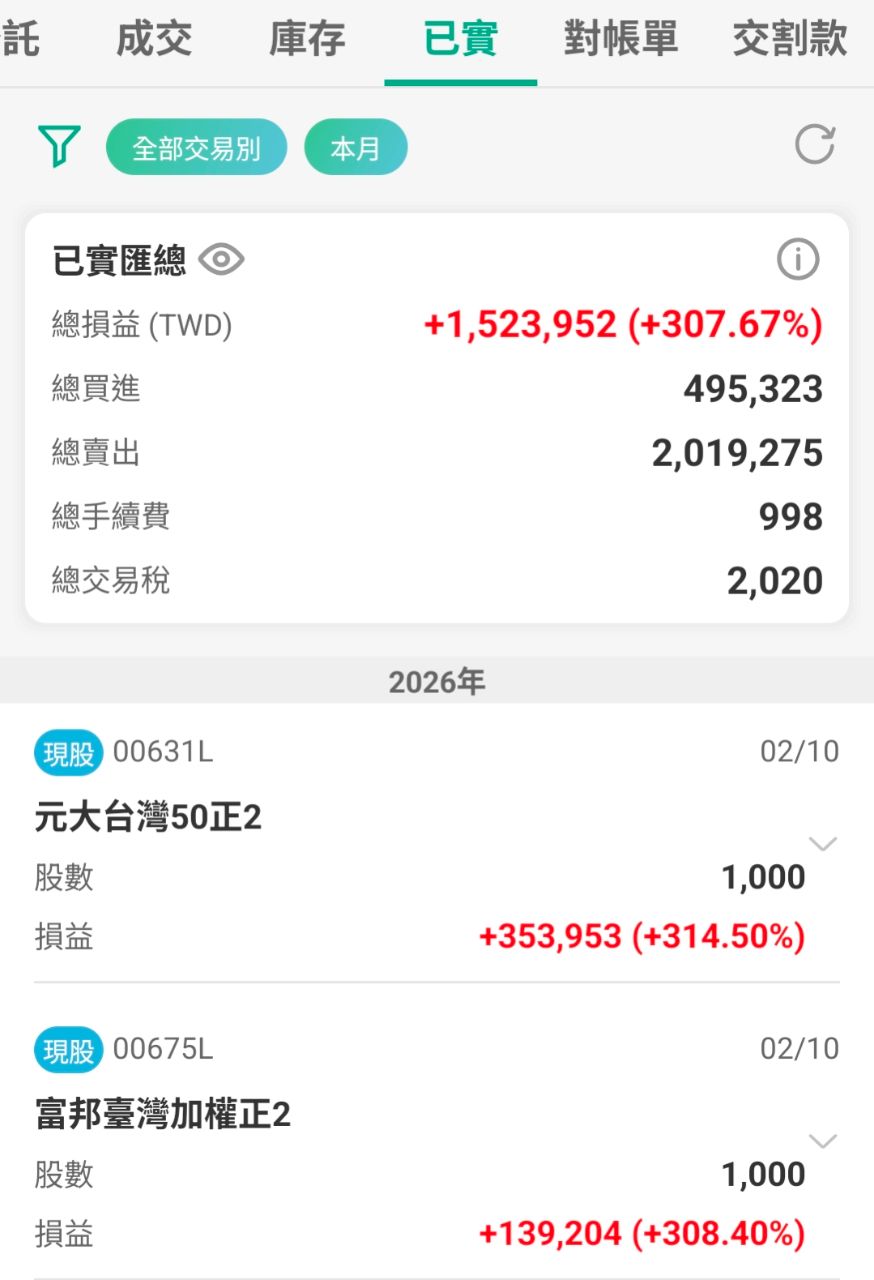Select the 已實 tab
This screenshot has height=1280, width=874.
[x=461, y=40]
